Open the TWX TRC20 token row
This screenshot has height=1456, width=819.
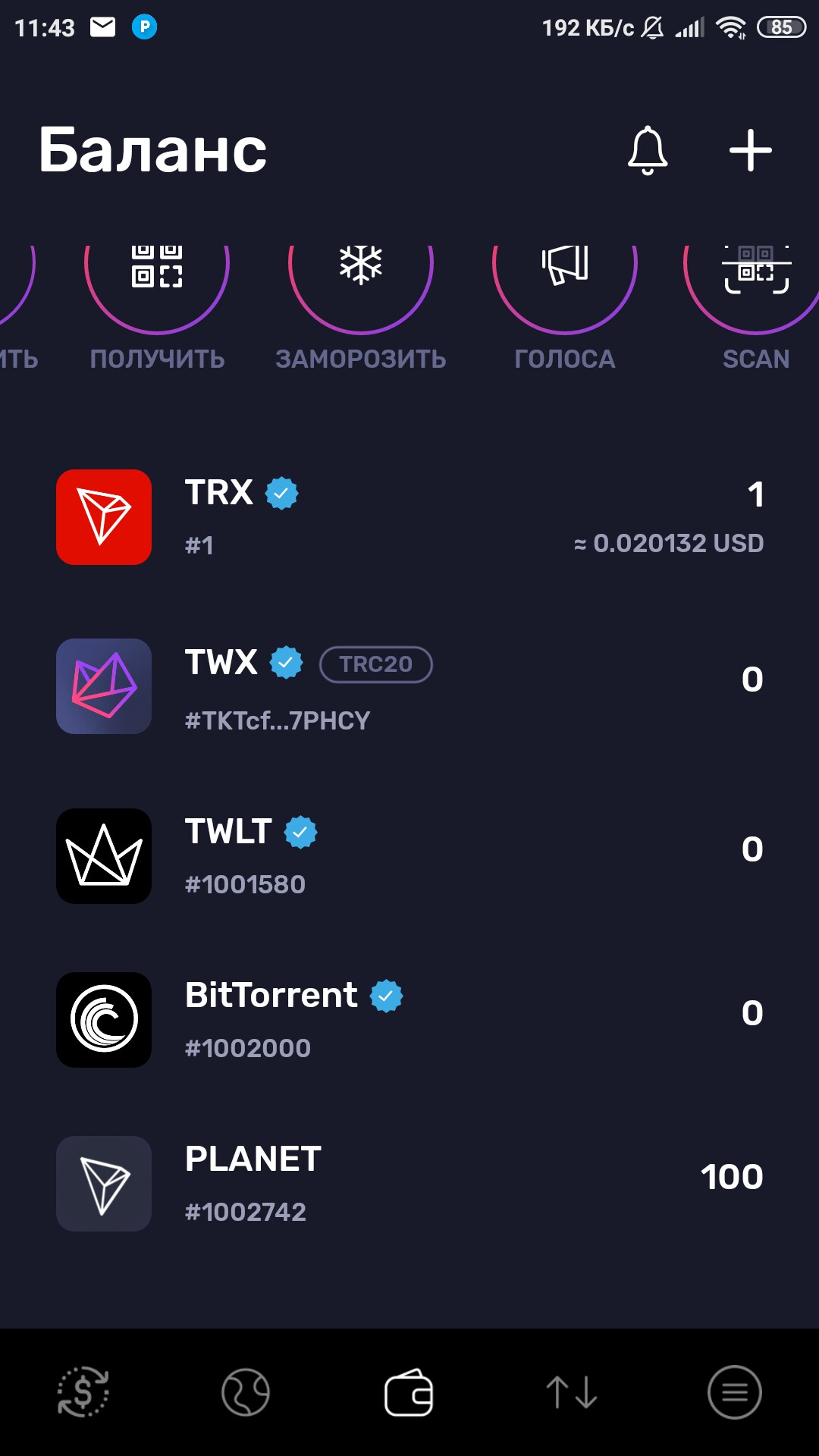[x=409, y=686]
